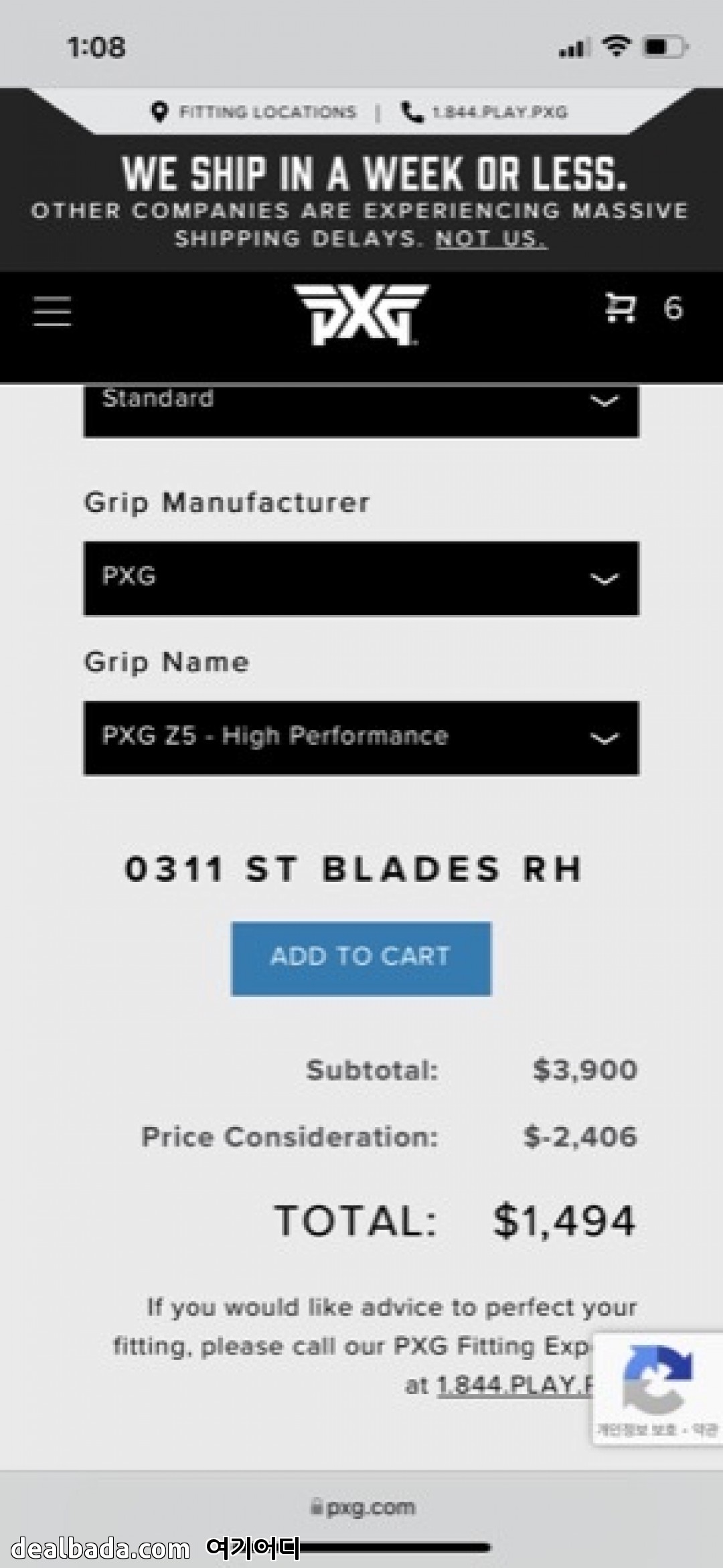Open Fitting Locations link
The width and height of the screenshot is (723, 1568).
tap(254, 112)
